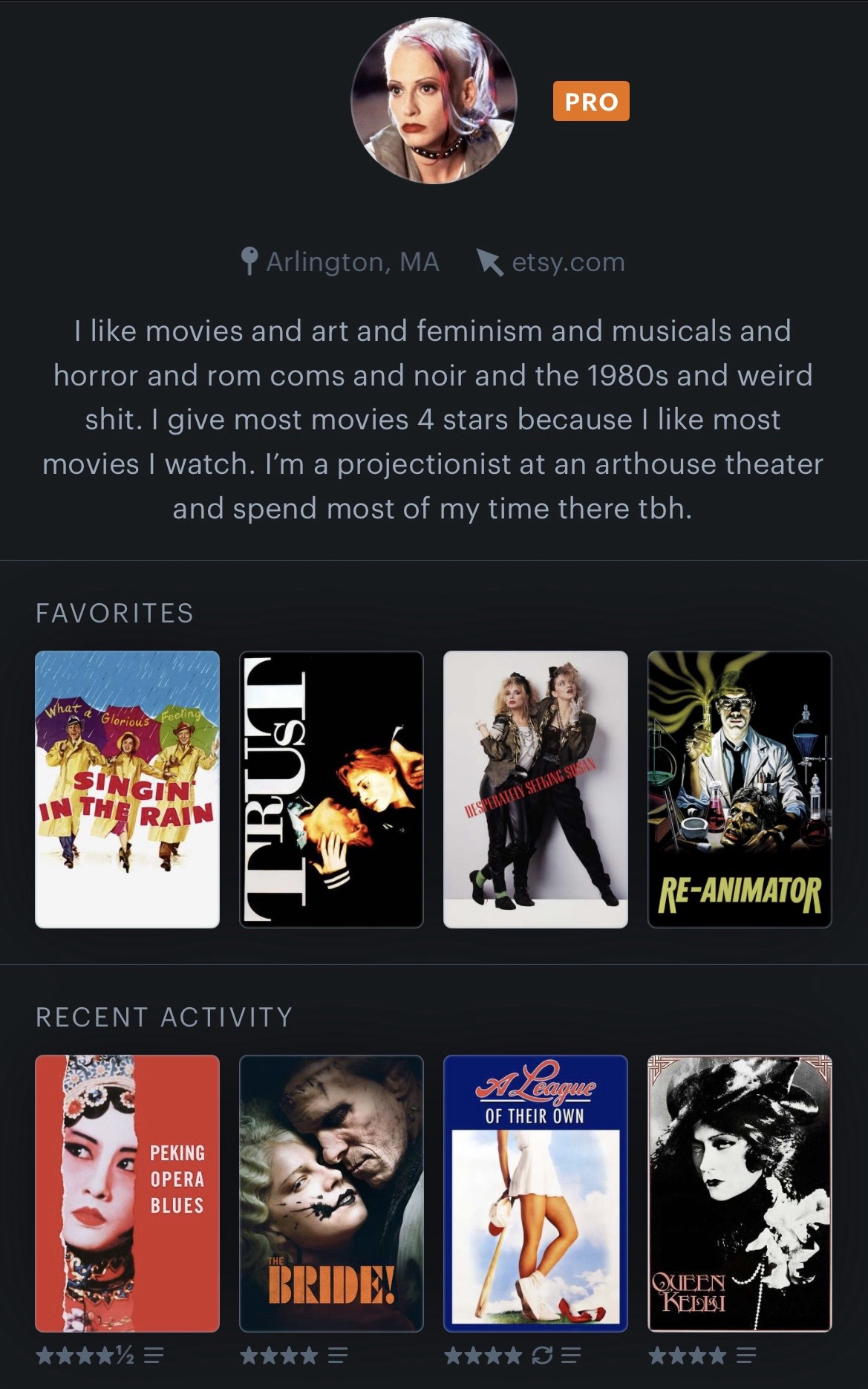Screen dimensions: 868x1389
Task: Open Queen Kelly in Recent Activity
Action: coord(740,1193)
